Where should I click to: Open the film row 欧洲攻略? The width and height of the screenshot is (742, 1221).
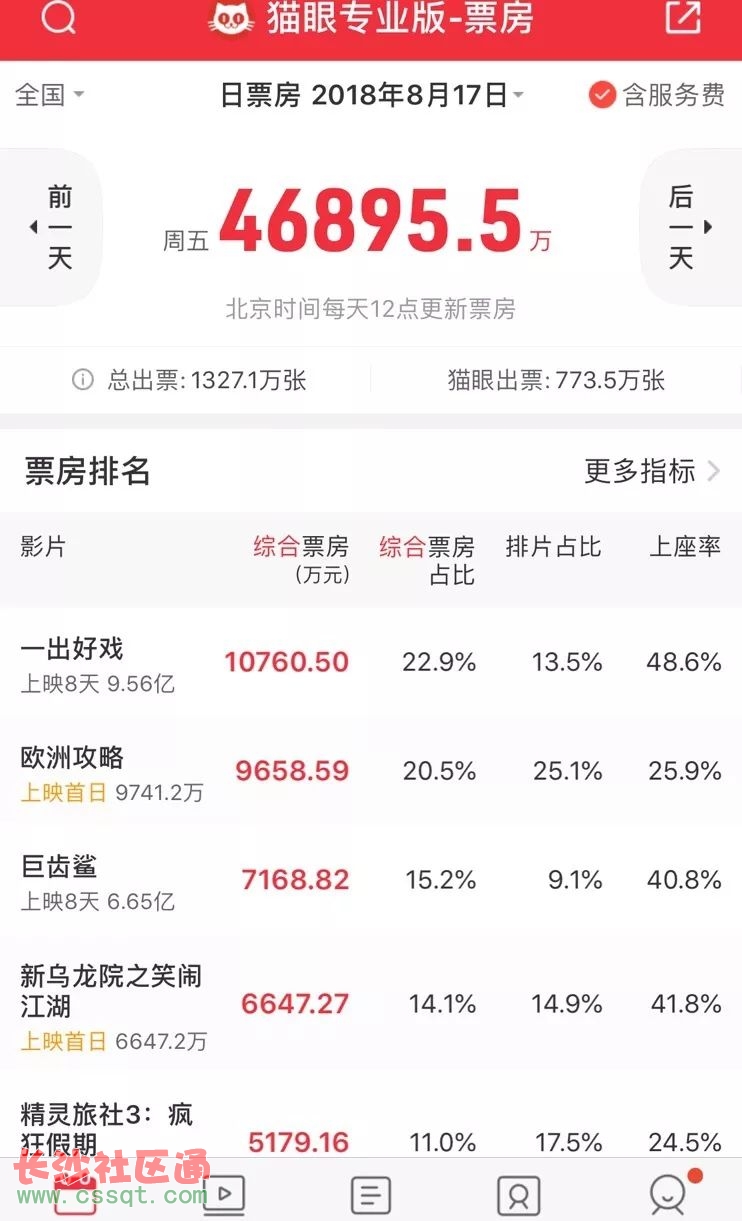[x=371, y=771]
